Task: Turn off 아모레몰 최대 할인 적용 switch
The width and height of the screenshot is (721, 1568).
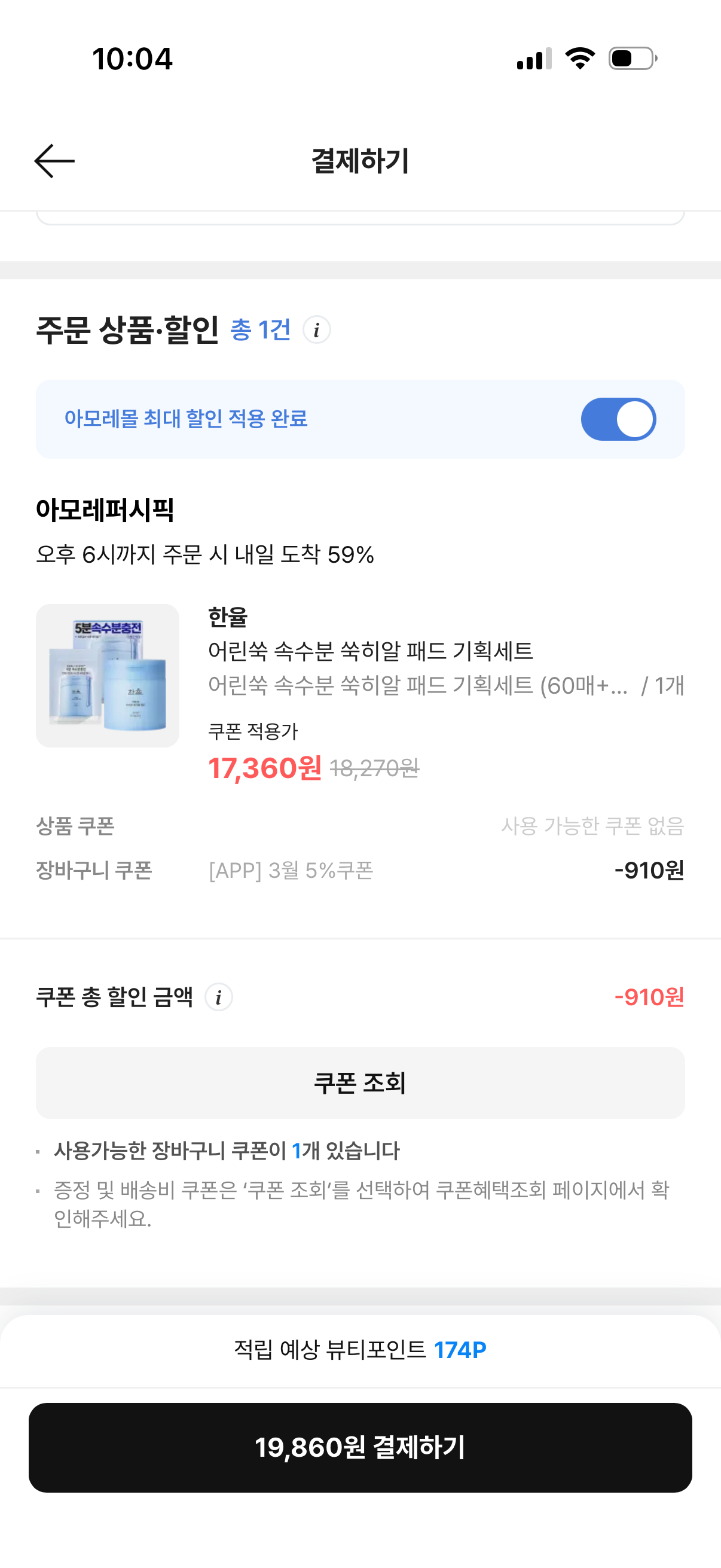Action: pos(618,419)
